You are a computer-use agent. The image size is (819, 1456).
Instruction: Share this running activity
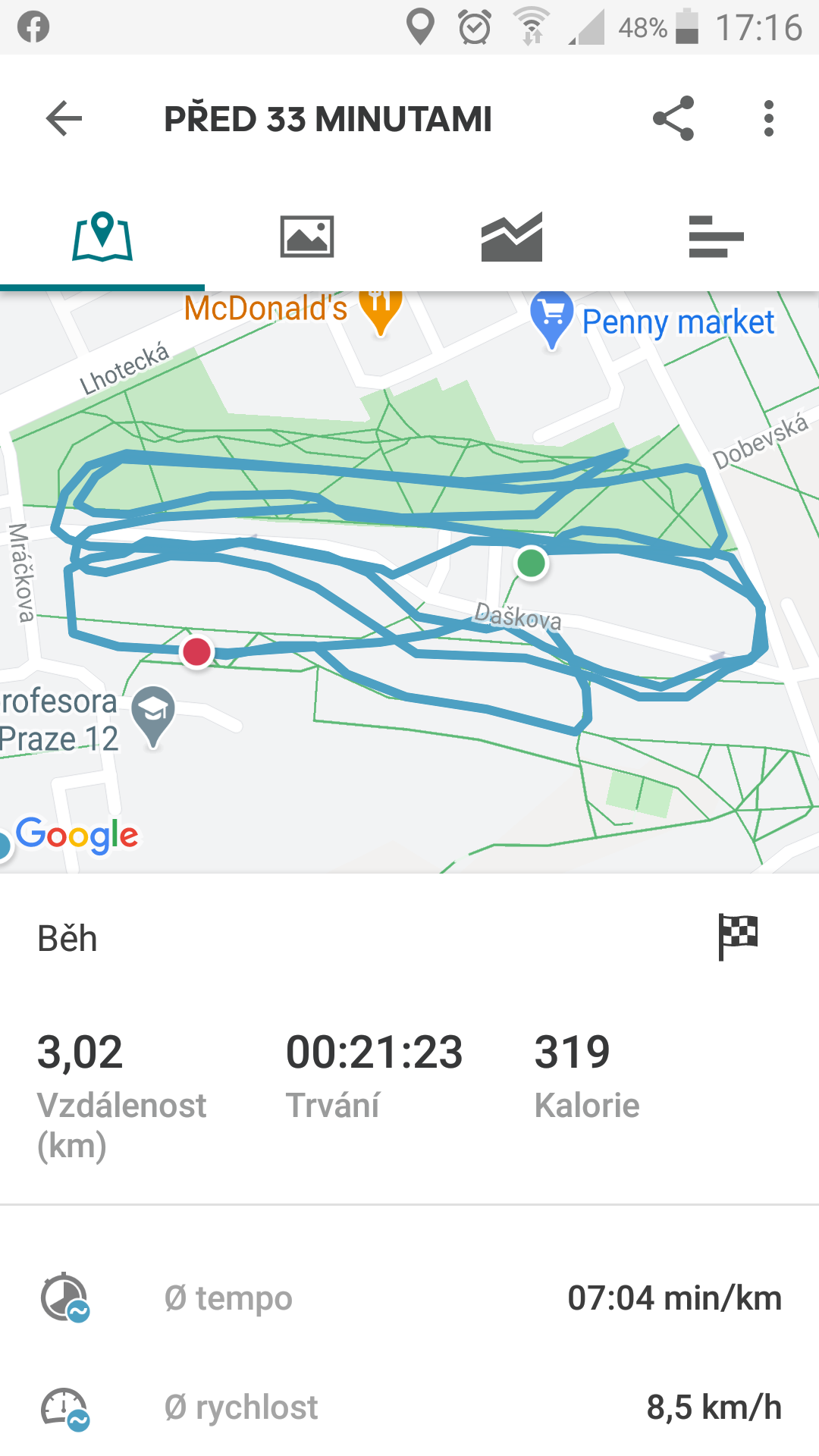(673, 118)
